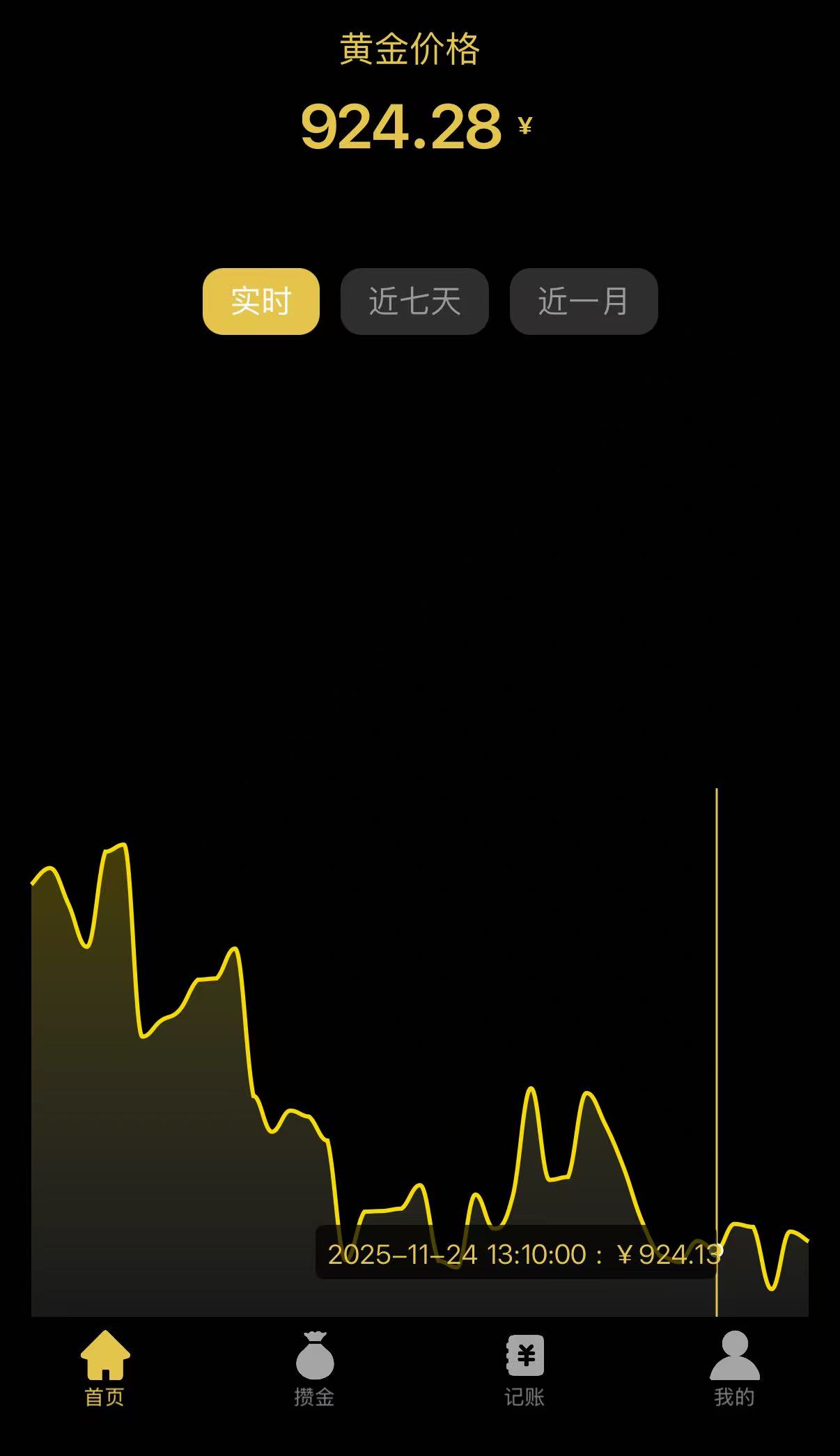Screen dimensions: 840x1456
Task: Open the 我的 profile tab
Action: [x=734, y=1368]
